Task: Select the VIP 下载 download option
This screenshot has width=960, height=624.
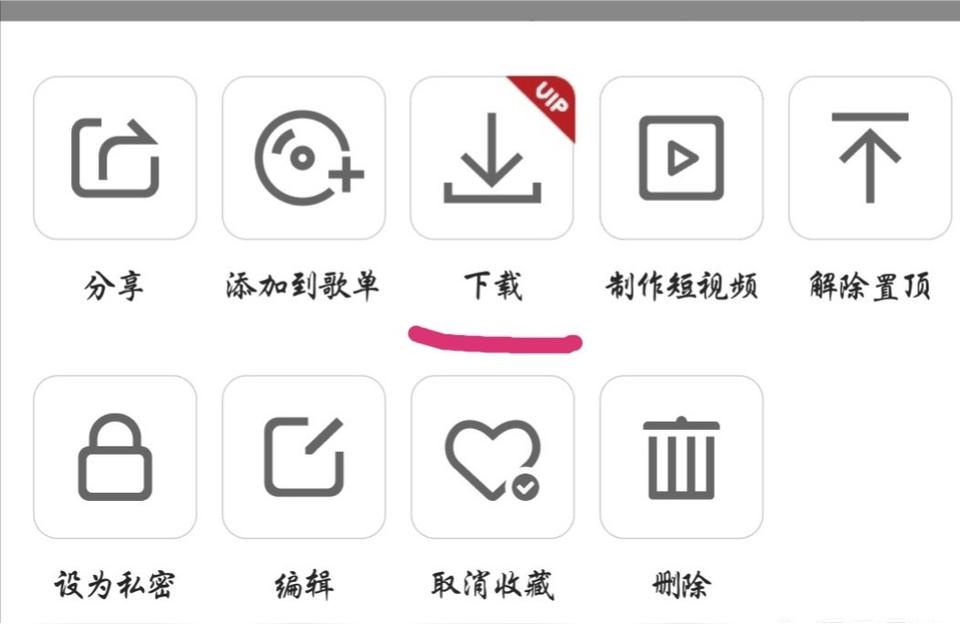Action: click(492, 158)
